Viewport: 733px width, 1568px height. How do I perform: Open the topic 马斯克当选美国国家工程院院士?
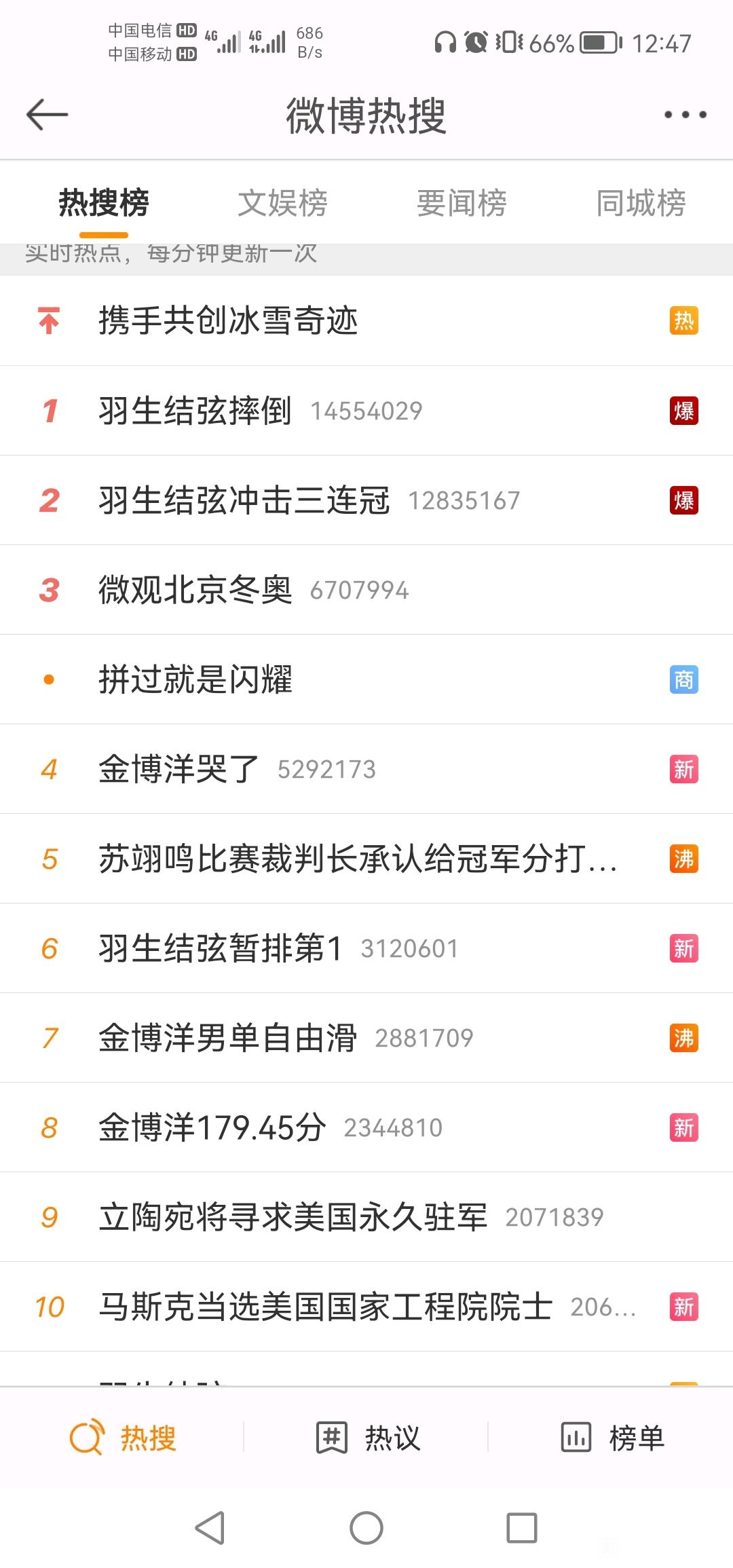pyautogui.click(x=366, y=1307)
